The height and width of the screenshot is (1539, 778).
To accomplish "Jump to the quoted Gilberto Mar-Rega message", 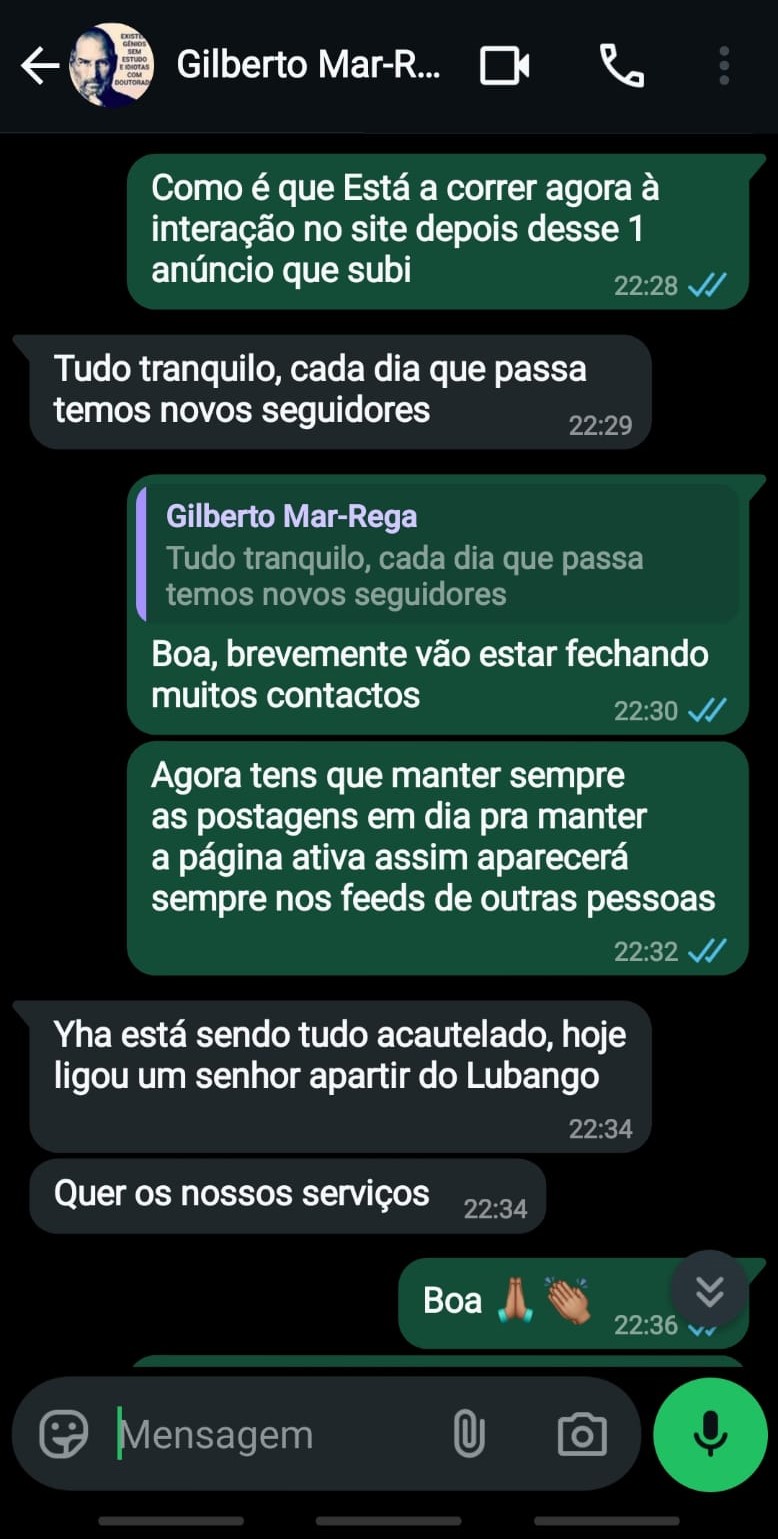I will click(438, 556).
